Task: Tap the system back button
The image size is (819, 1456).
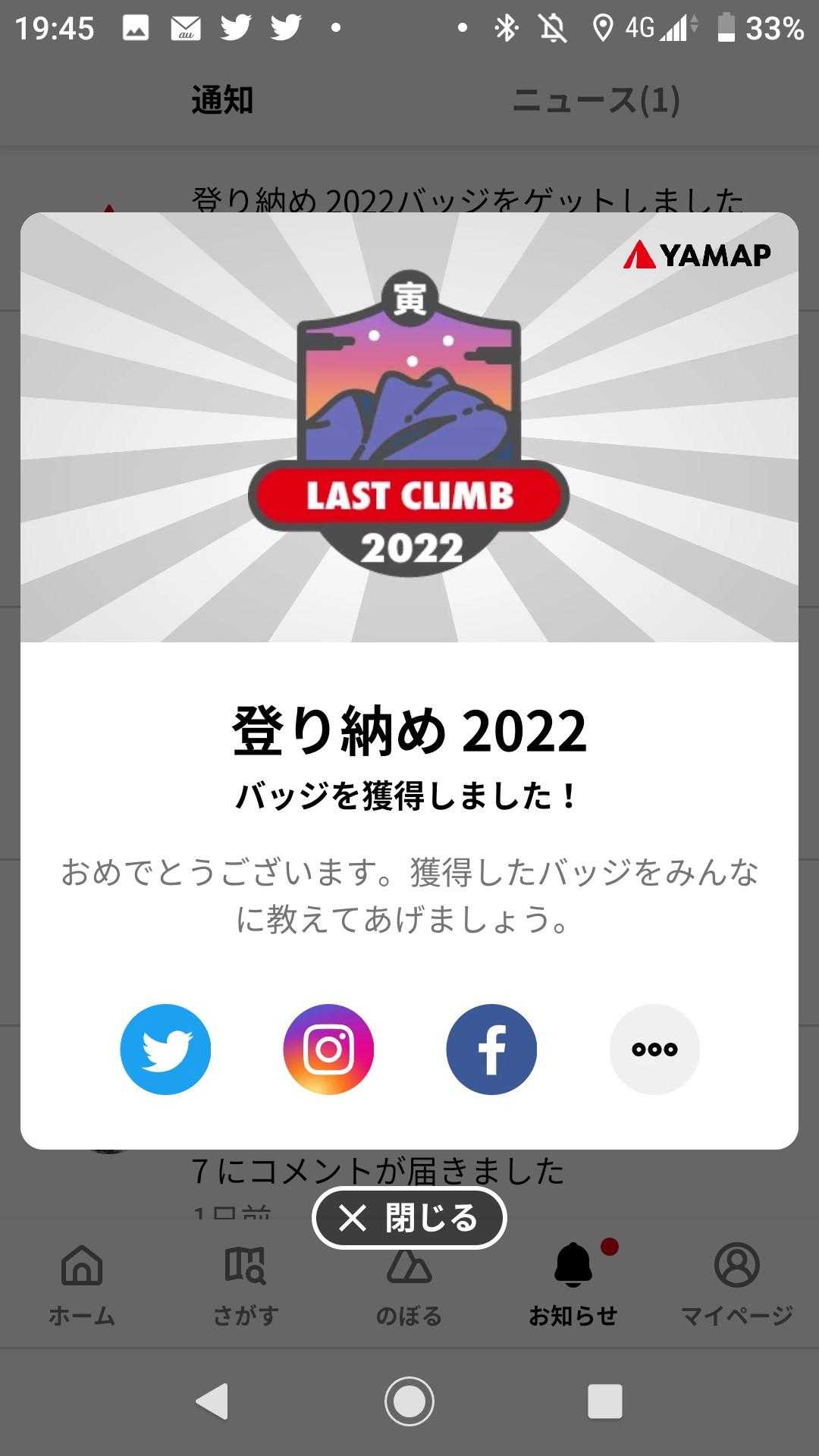Action: 212,1401
